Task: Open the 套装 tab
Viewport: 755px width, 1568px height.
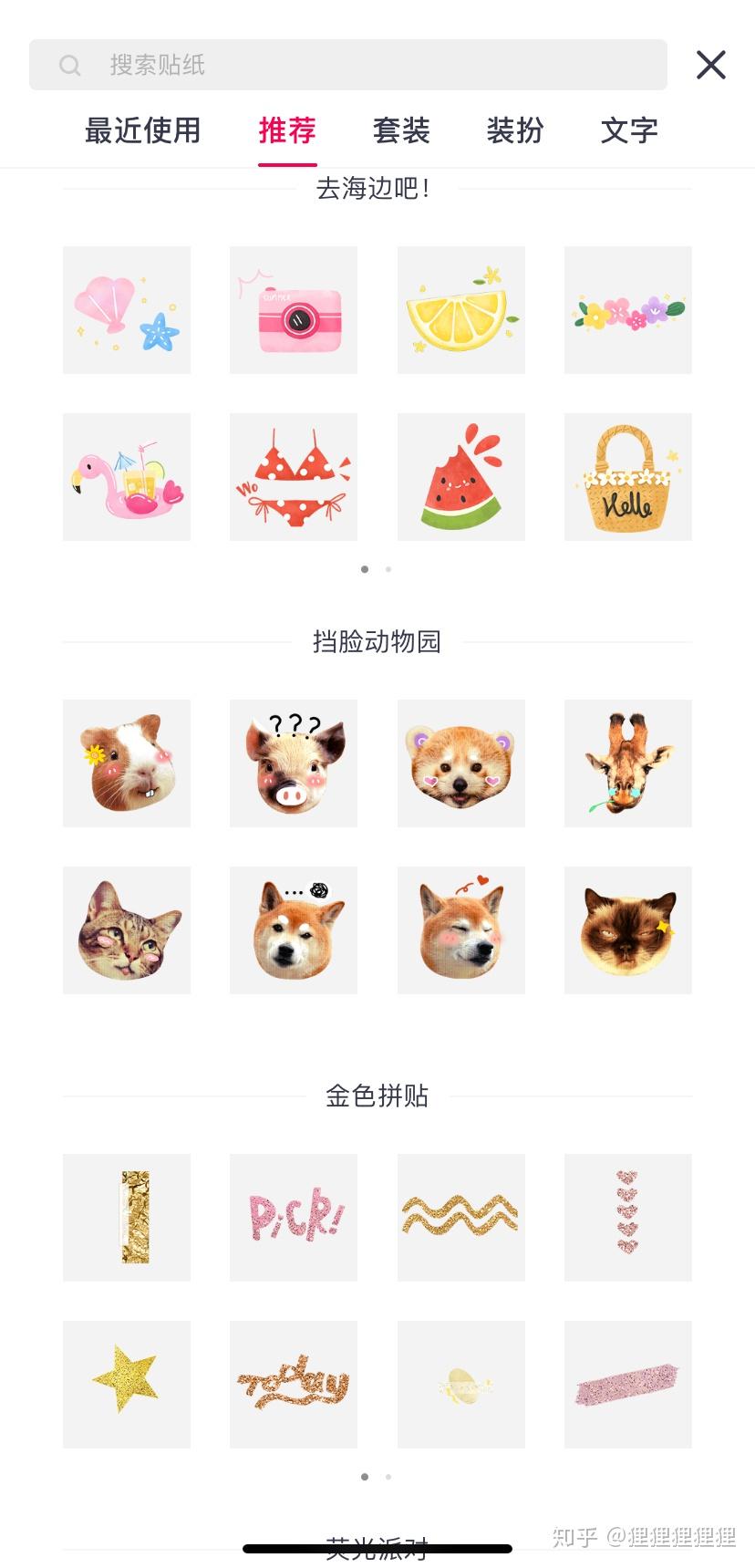Action: tap(401, 130)
